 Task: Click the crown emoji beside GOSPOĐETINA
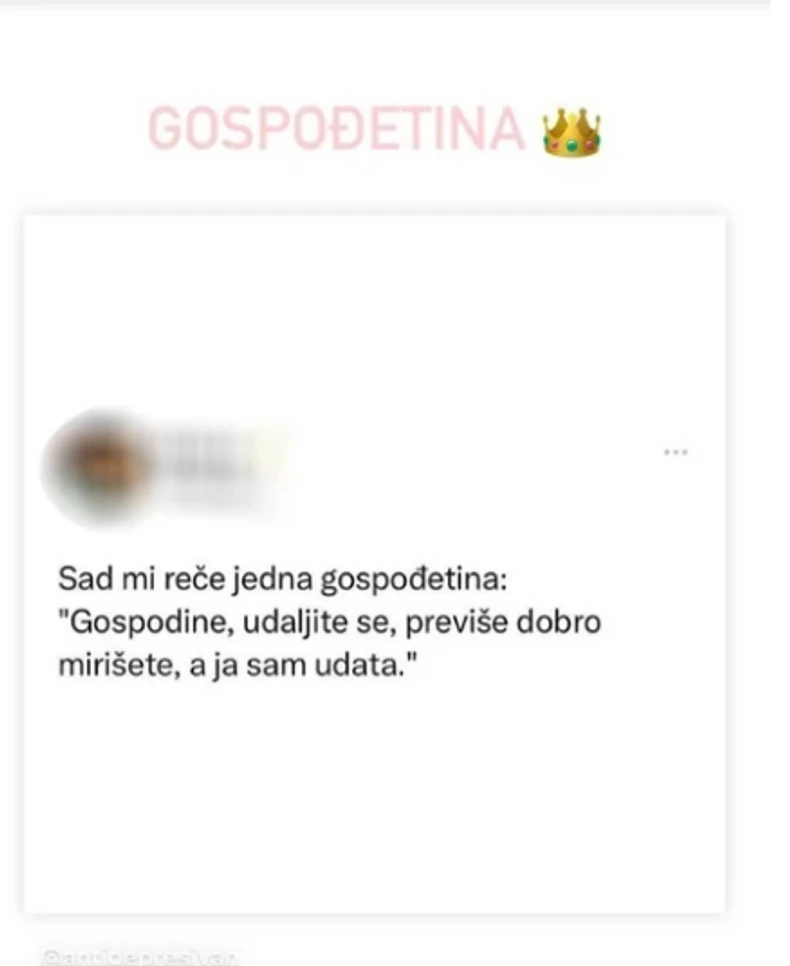pos(570,133)
